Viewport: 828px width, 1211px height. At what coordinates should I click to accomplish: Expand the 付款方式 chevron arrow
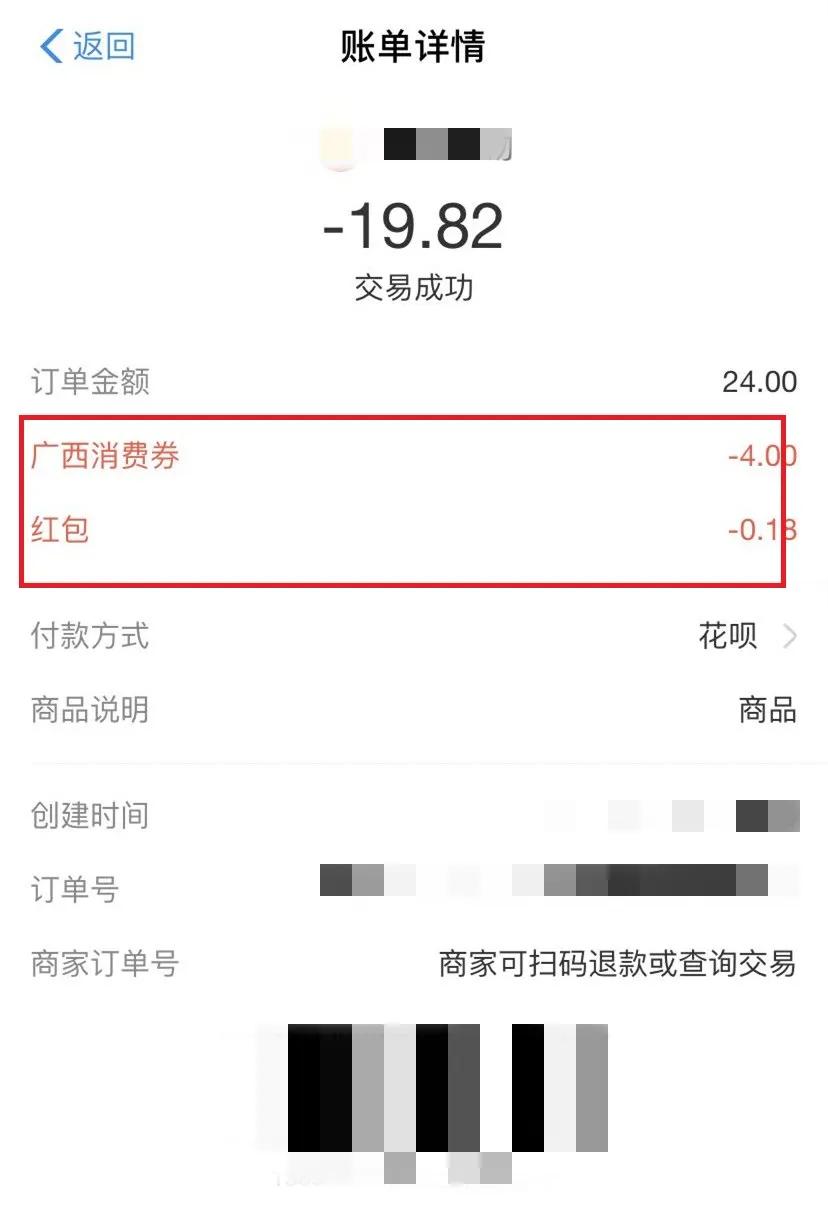click(x=791, y=636)
